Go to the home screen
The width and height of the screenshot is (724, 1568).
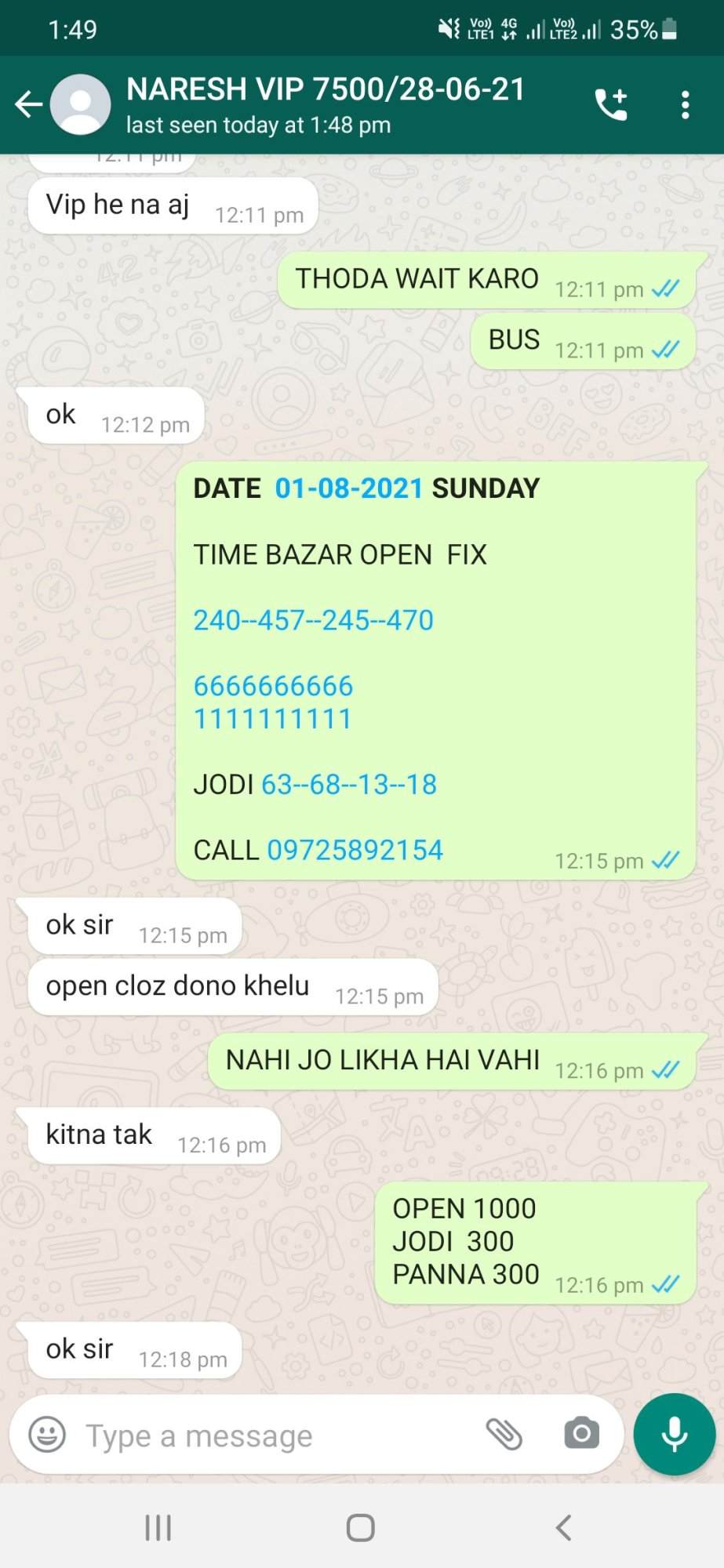click(x=361, y=1527)
